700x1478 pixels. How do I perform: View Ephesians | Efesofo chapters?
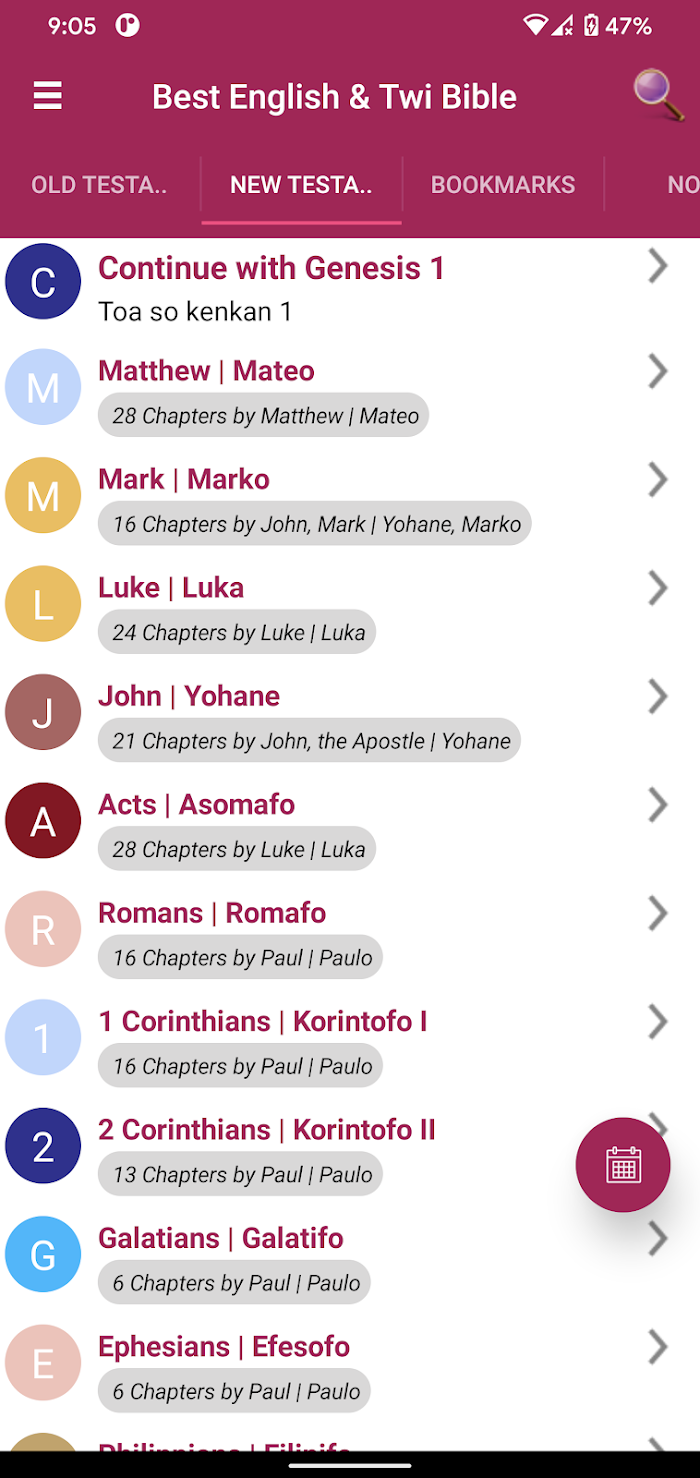350,1370
